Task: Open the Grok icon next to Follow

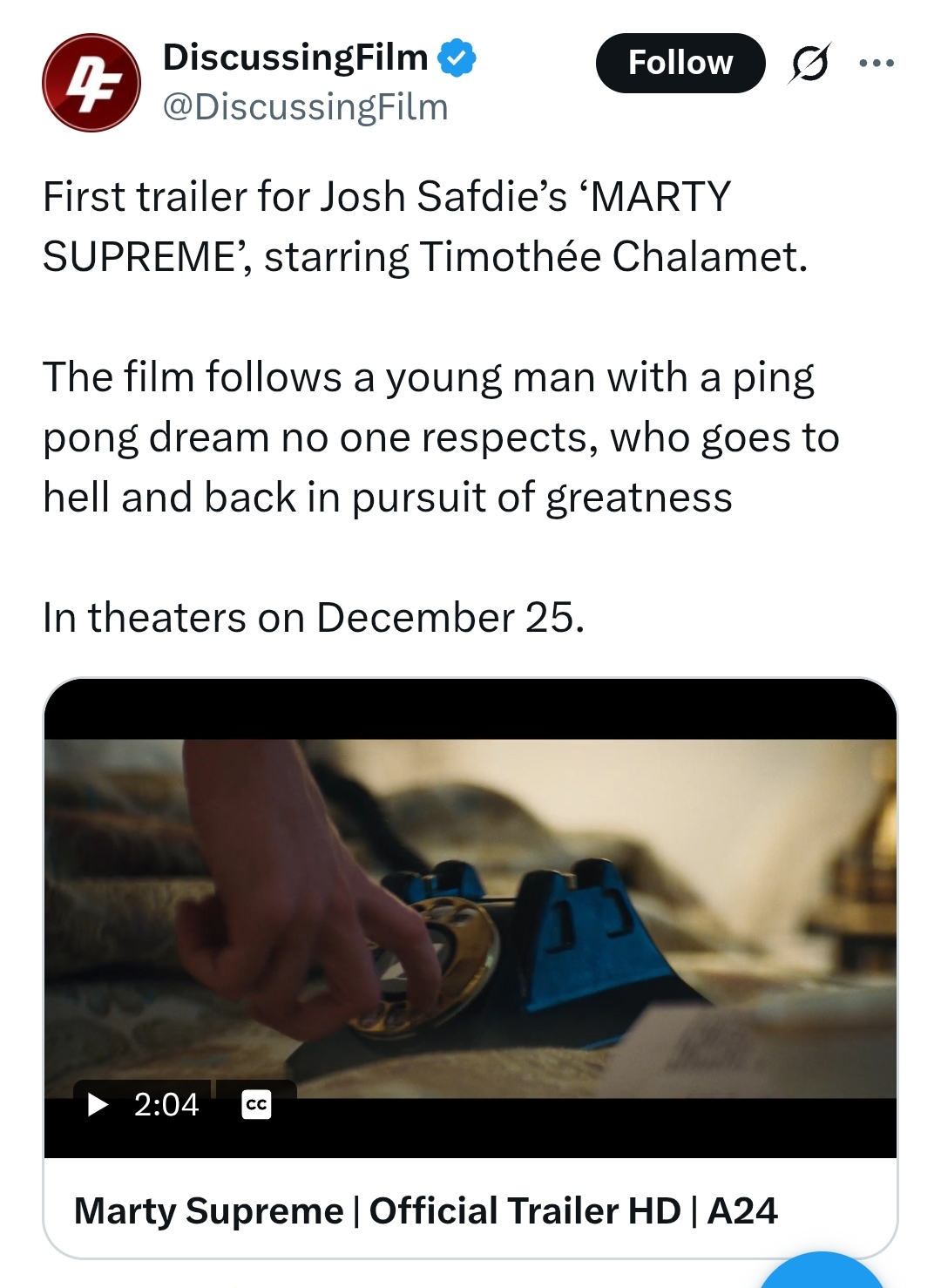Action: click(809, 63)
